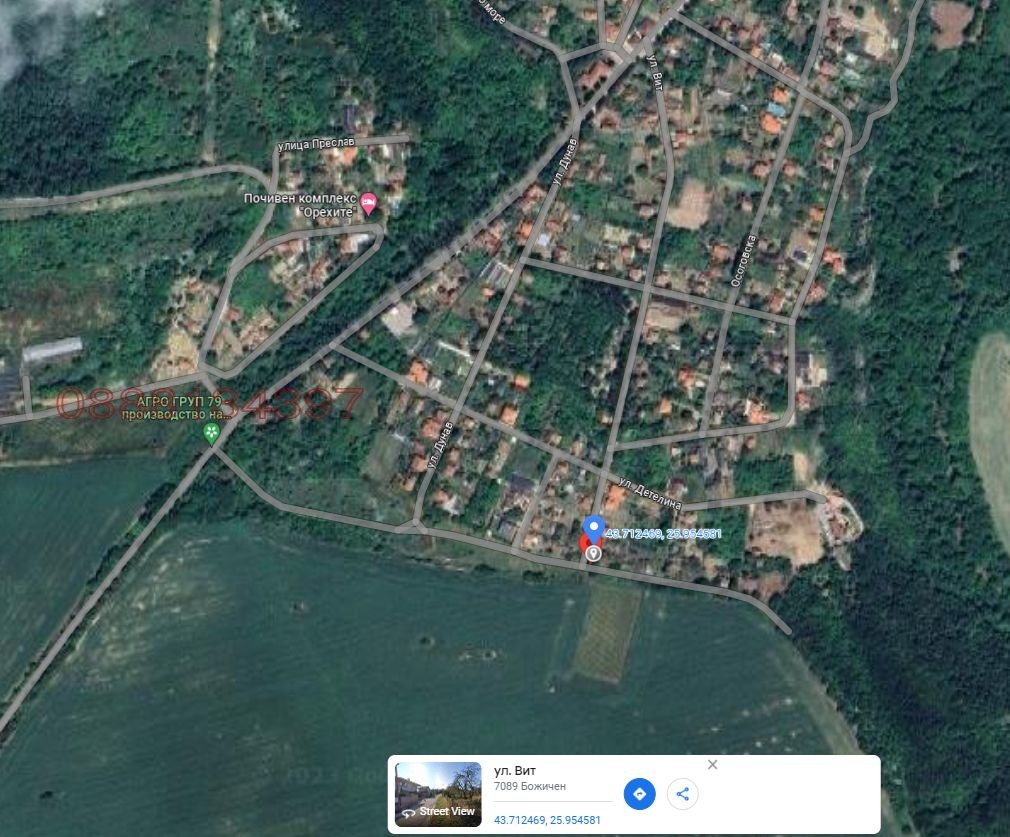
Task: Open Почивен комплекс Орехите place marker
Action: [x=368, y=204]
